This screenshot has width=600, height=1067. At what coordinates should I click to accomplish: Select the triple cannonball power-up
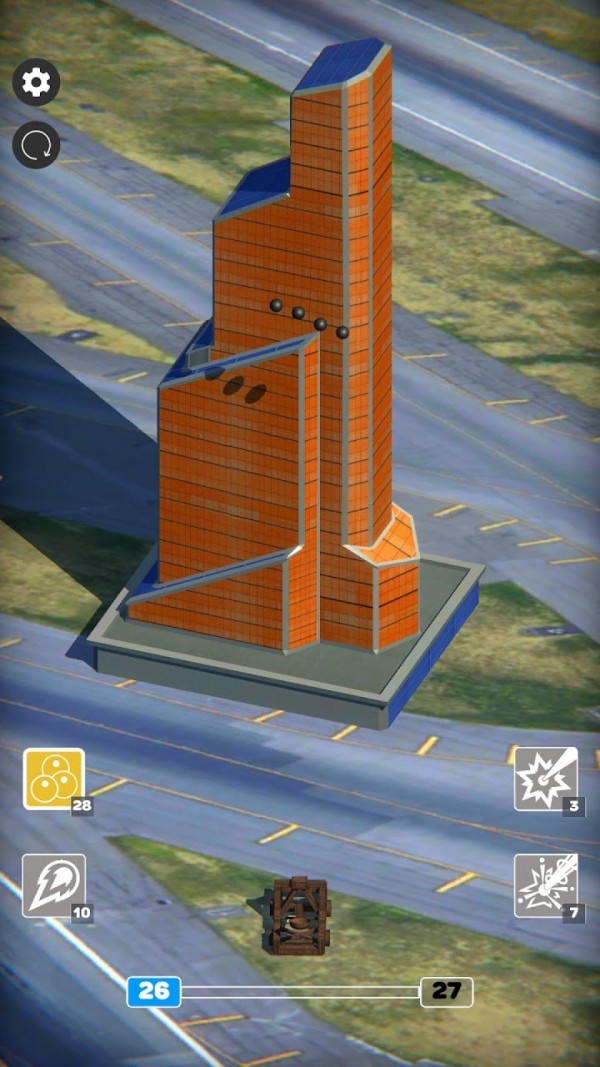tap(54, 779)
